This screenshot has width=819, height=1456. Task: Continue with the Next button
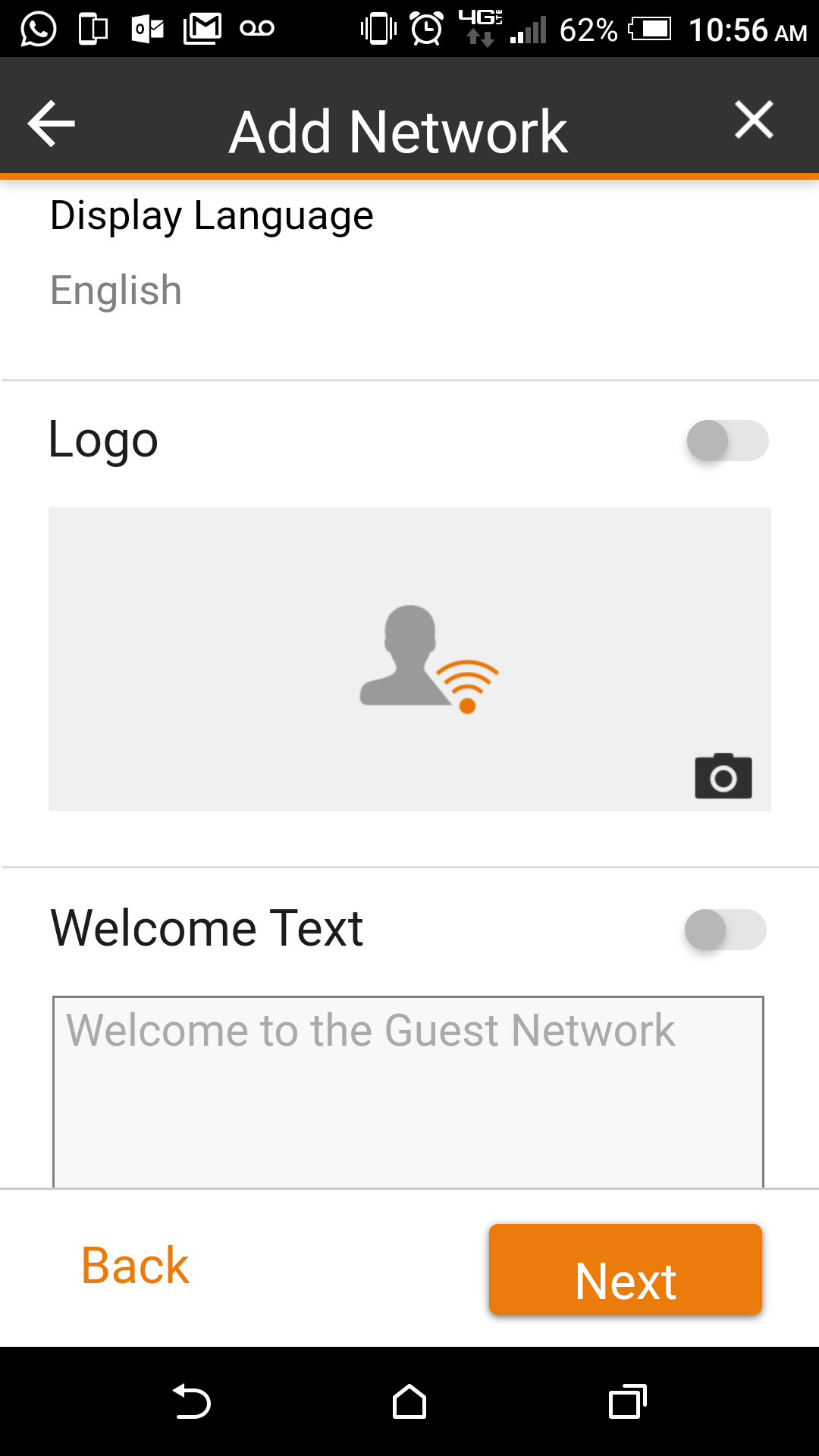coord(625,1269)
